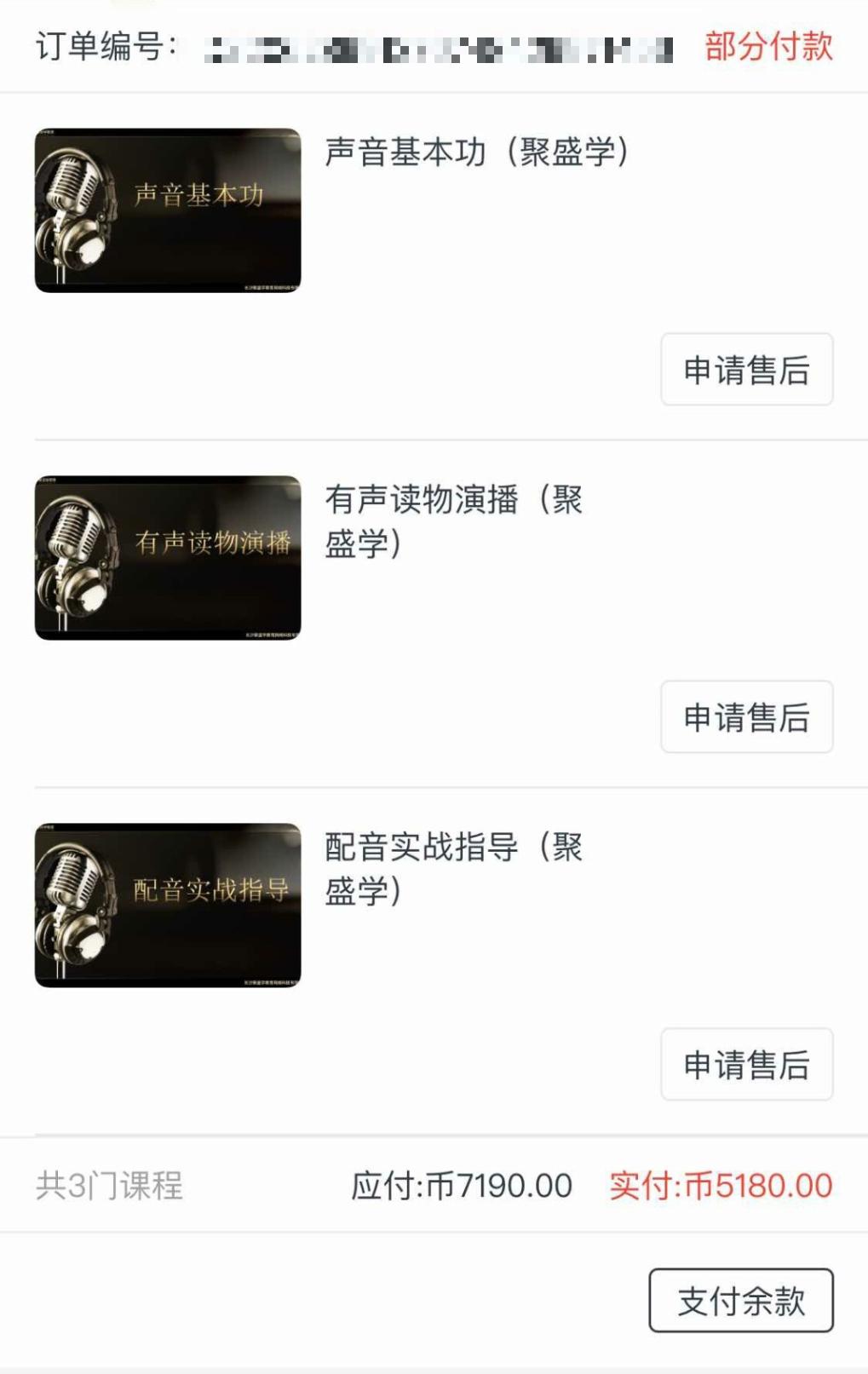Tap the 支付余款 button

click(x=742, y=1300)
